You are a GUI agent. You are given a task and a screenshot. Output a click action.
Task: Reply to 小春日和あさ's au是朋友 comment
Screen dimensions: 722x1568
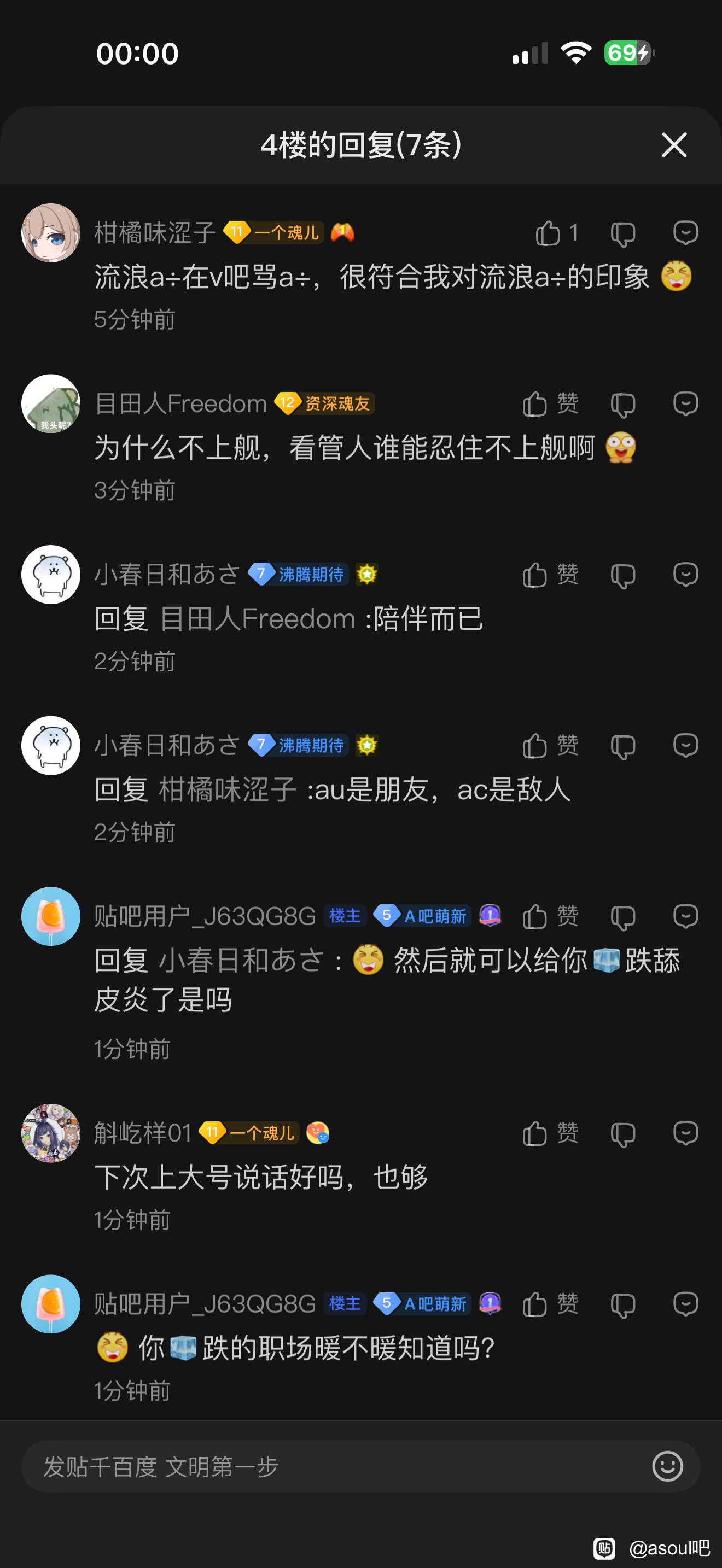[x=685, y=746]
